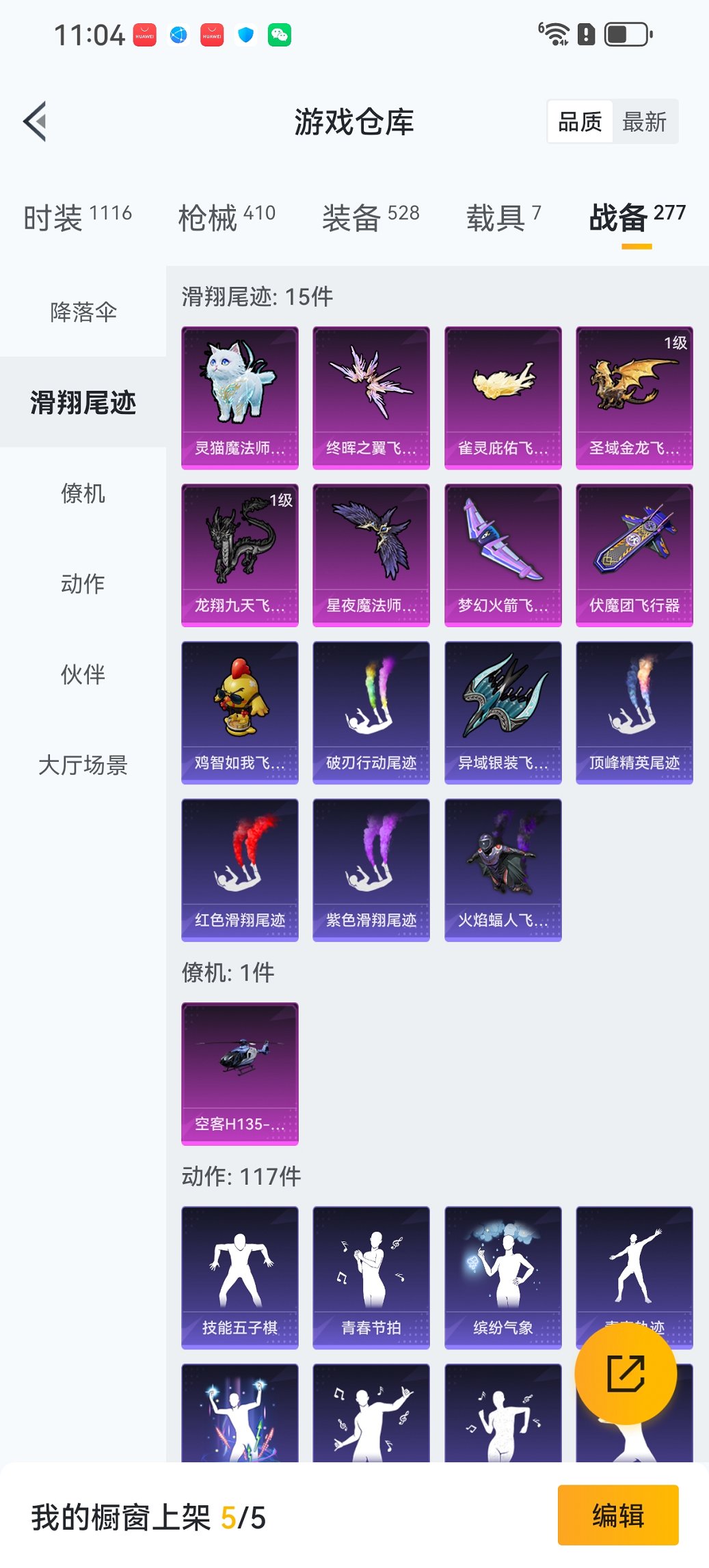Open the 灵猫魔法师 glide trail item
The image size is (709, 1568).
(x=239, y=398)
